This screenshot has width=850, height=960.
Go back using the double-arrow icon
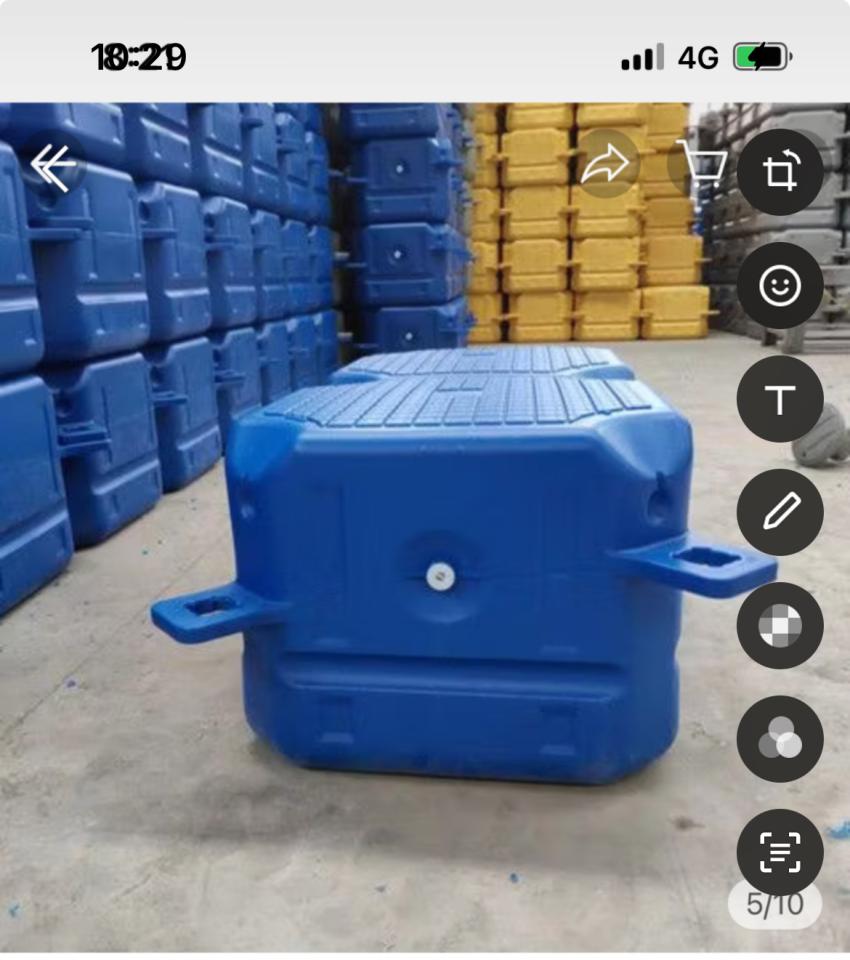pos(53,166)
